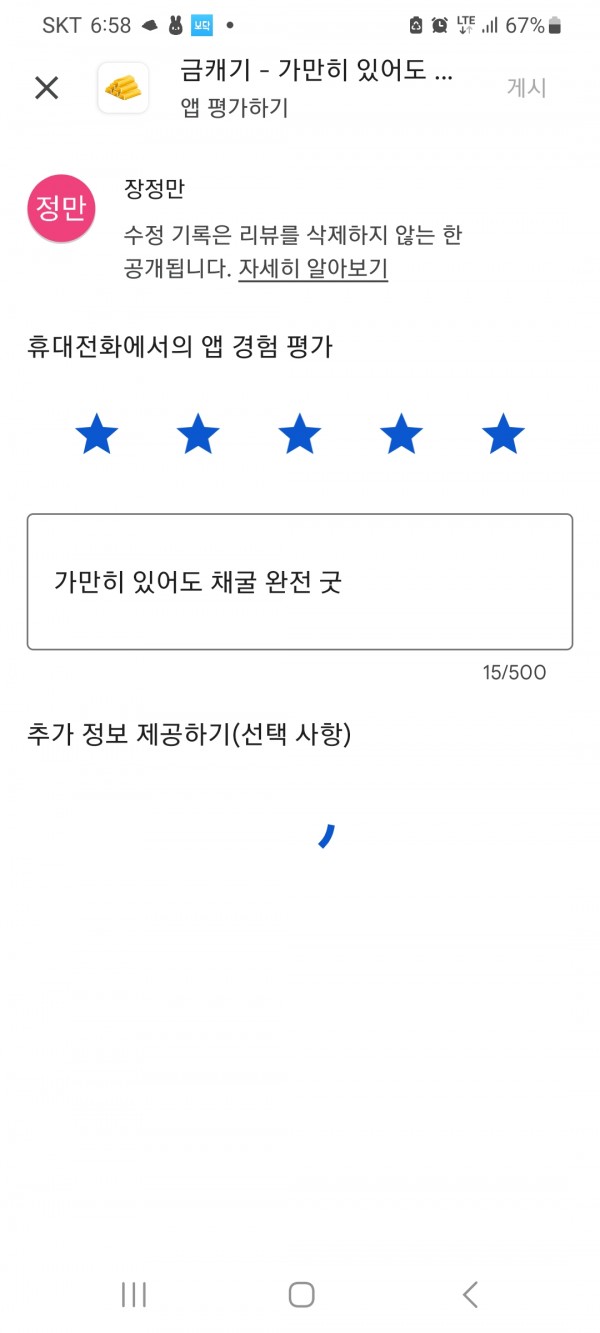Set rating to one star
The image size is (600, 1333).
(x=97, y=435)
